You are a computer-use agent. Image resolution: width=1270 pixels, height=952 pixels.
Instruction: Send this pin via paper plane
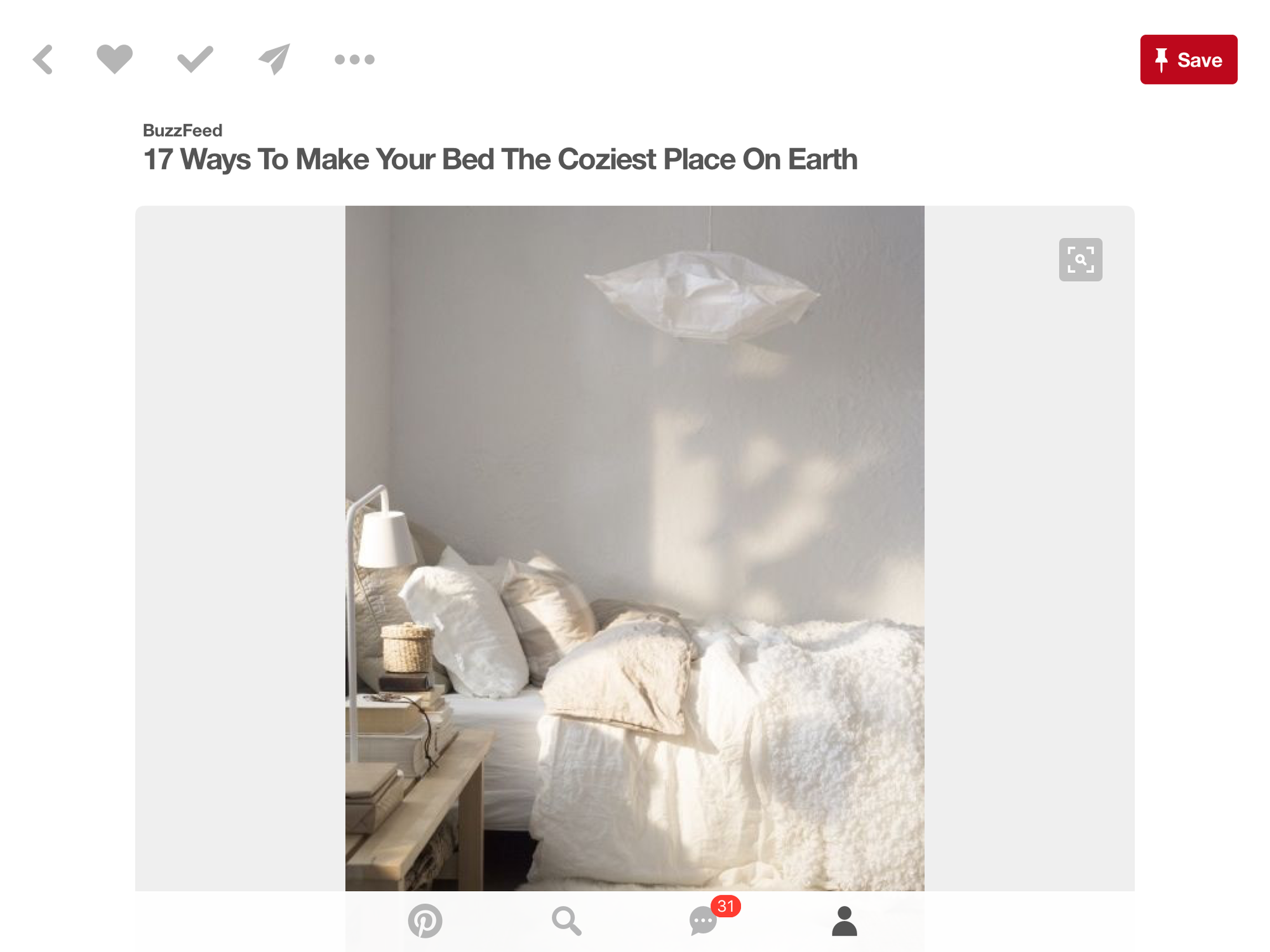[x=274, y=60]
